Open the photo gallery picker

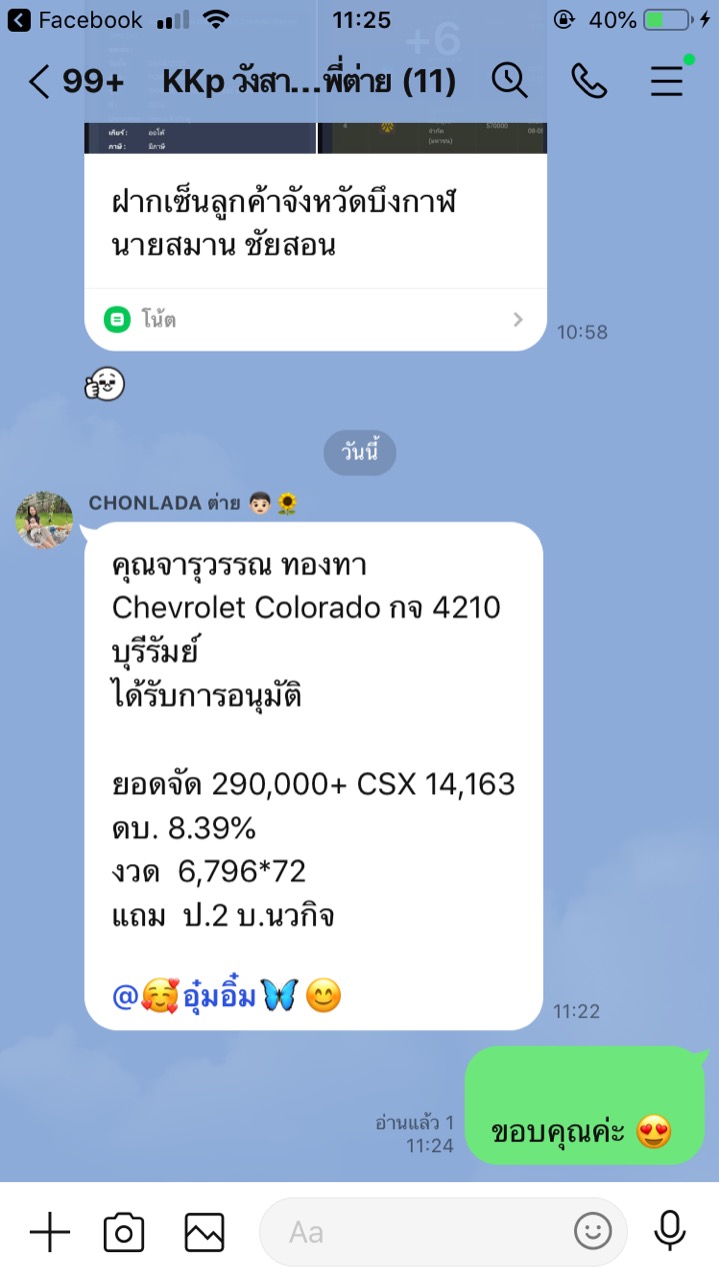204,1232
